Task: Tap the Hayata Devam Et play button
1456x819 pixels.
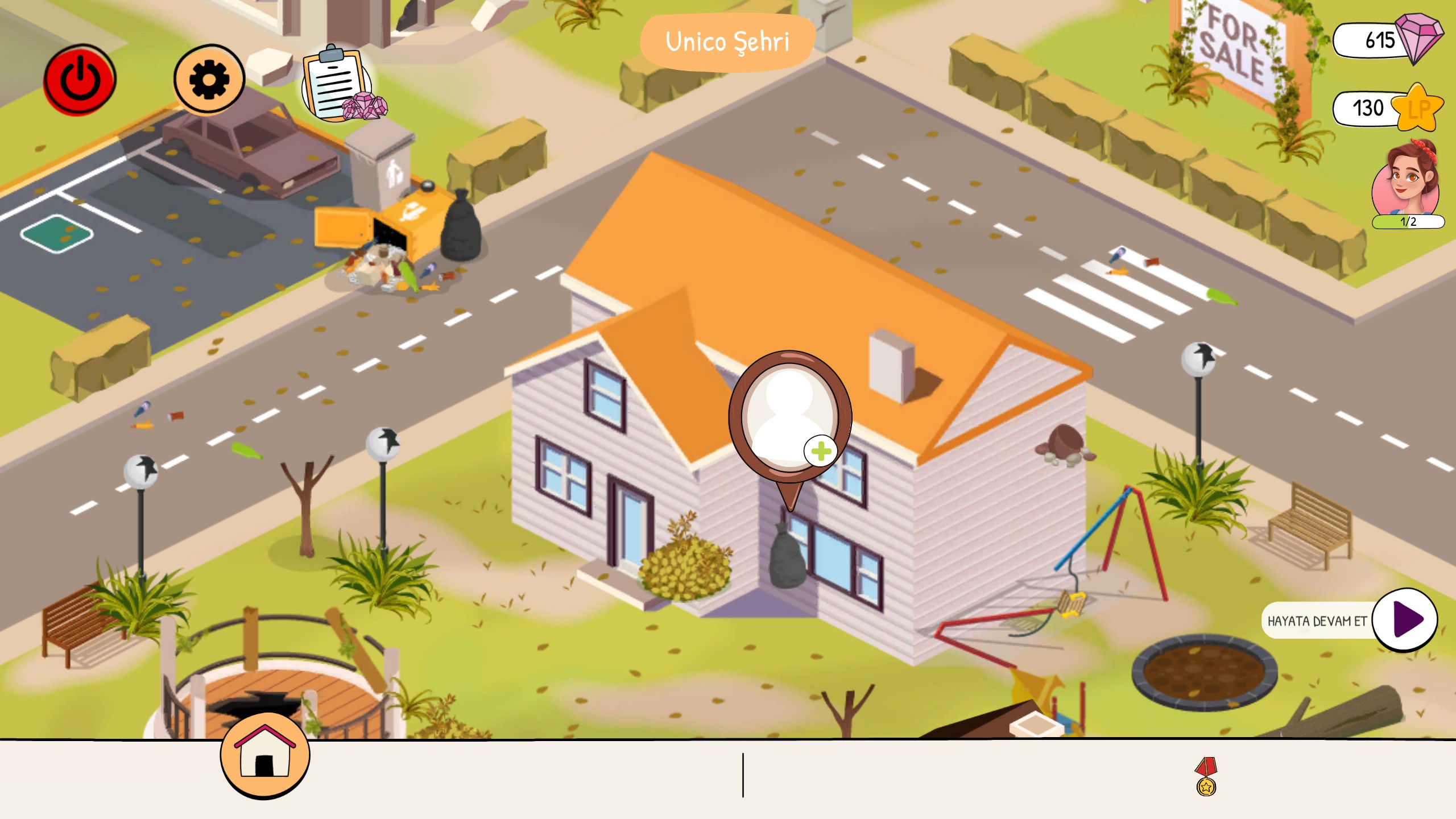Action: [x=1404, y=620]
